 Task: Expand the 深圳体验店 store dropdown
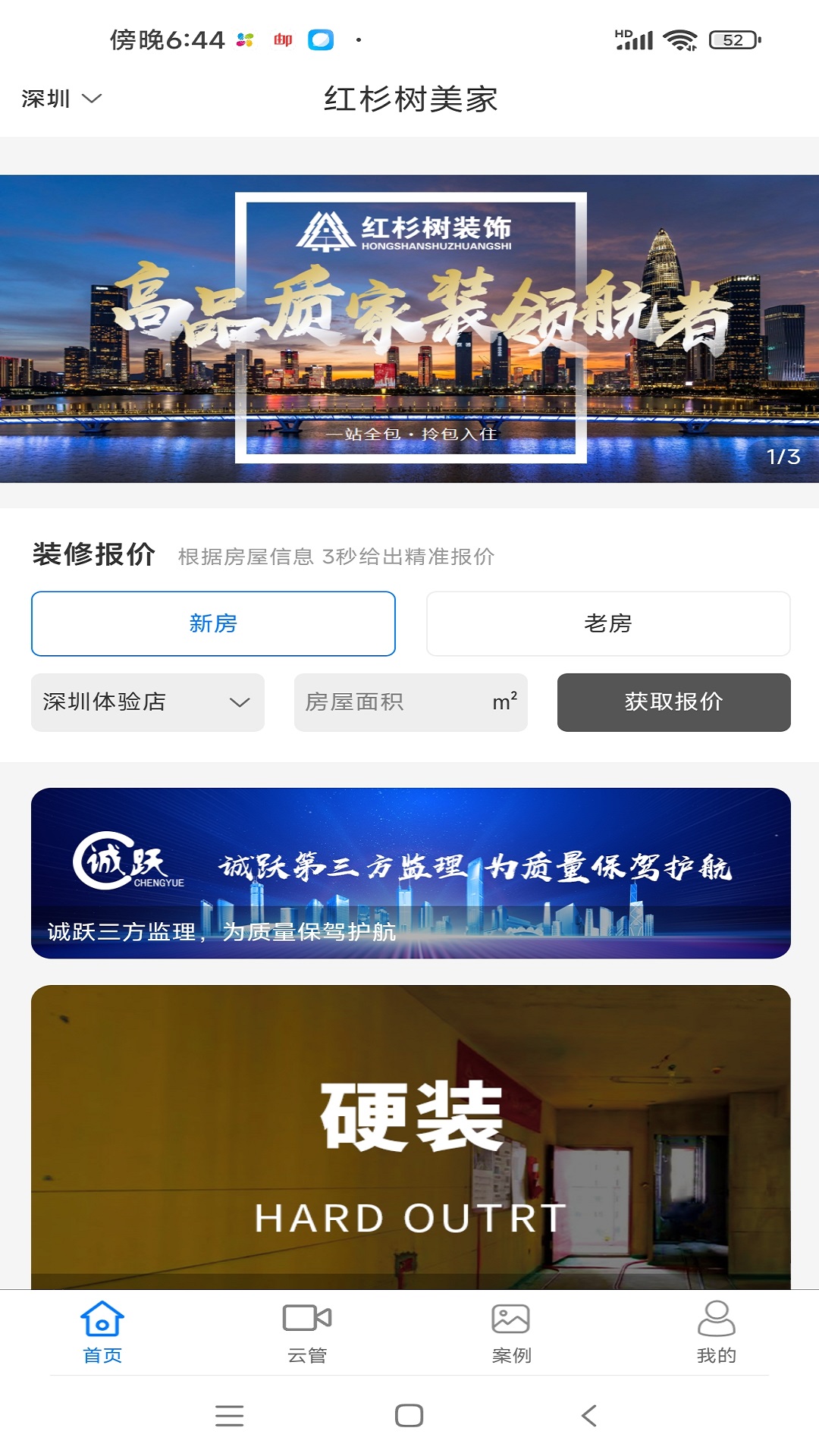147,702
